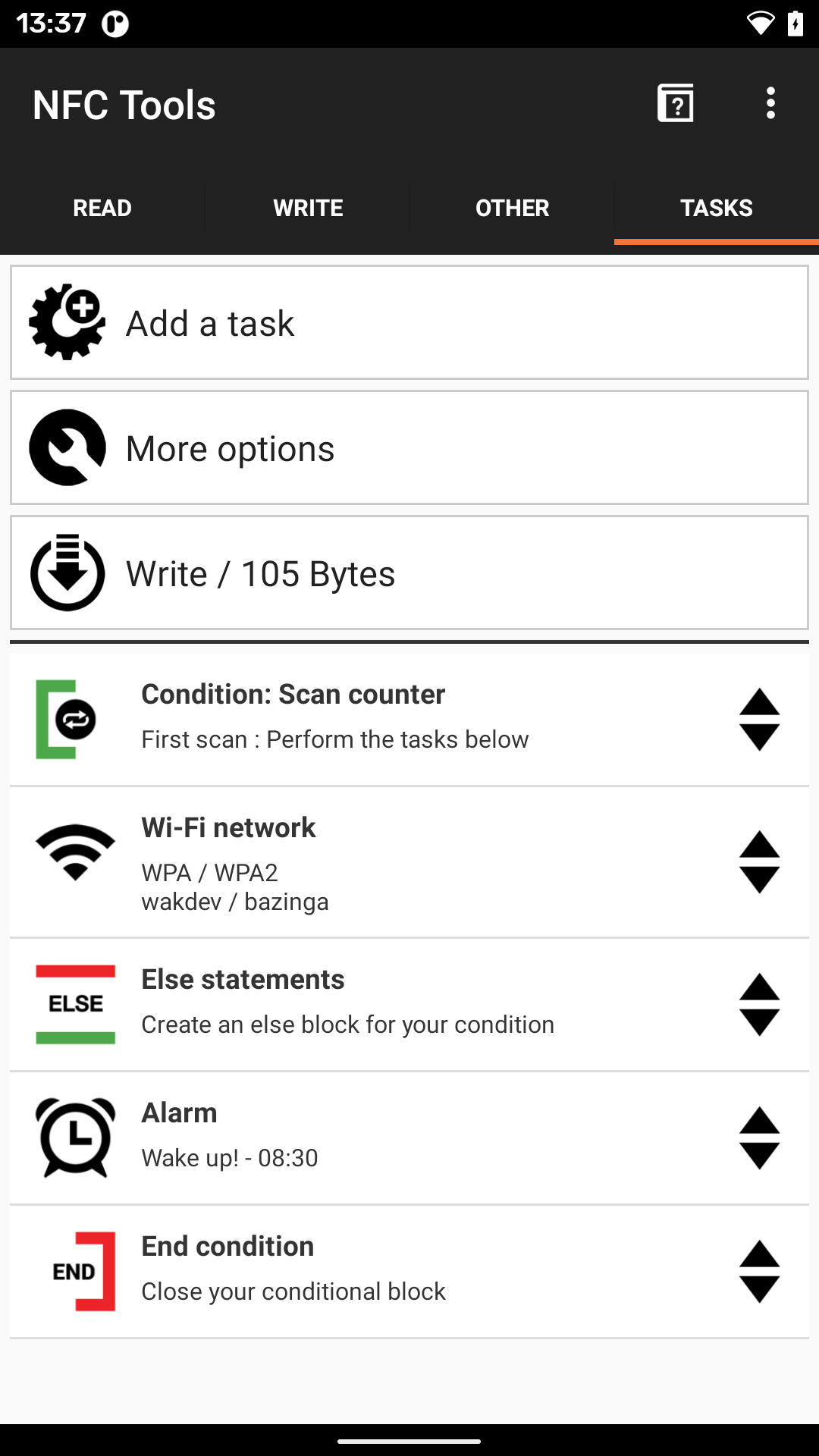Switch to the Write tab
The image size is (819, 1456).
[x=308, y=208]
